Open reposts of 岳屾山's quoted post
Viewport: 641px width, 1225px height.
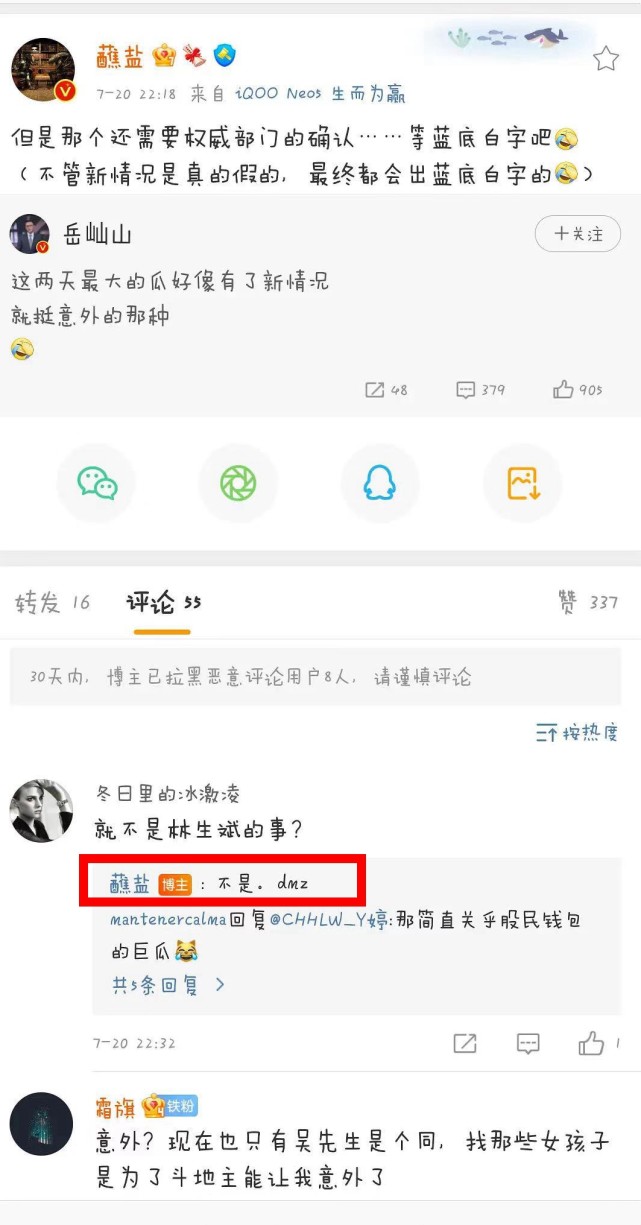(386, 390)
